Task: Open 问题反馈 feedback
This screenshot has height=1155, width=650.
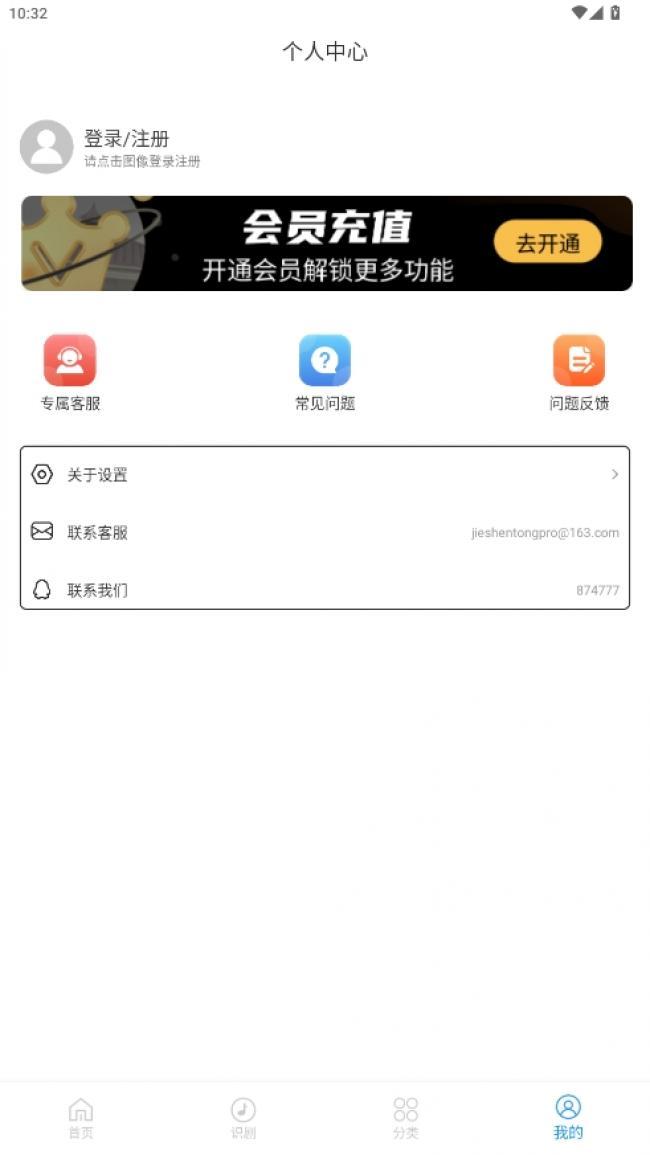Action: point(579,361)
